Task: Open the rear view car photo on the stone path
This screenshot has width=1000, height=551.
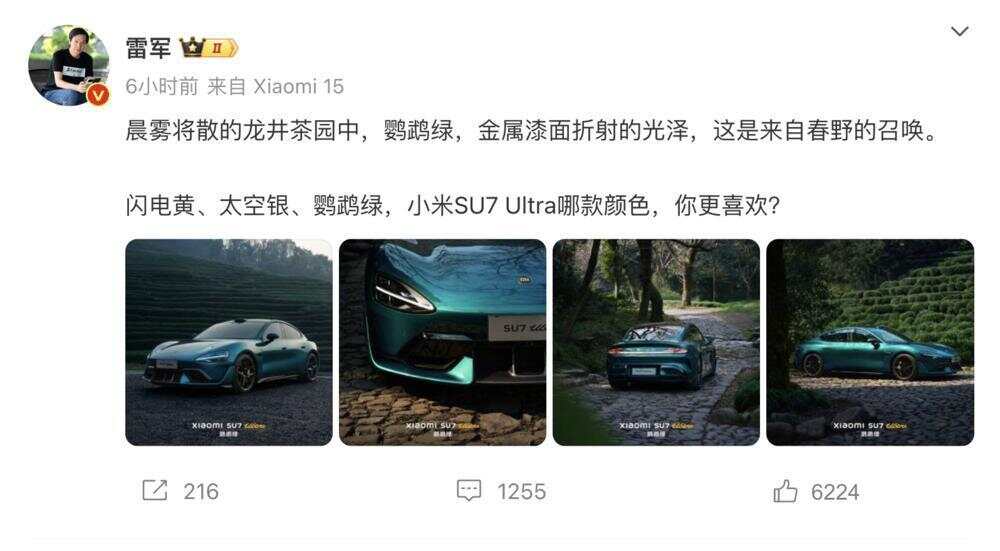Action: (656, 342)
